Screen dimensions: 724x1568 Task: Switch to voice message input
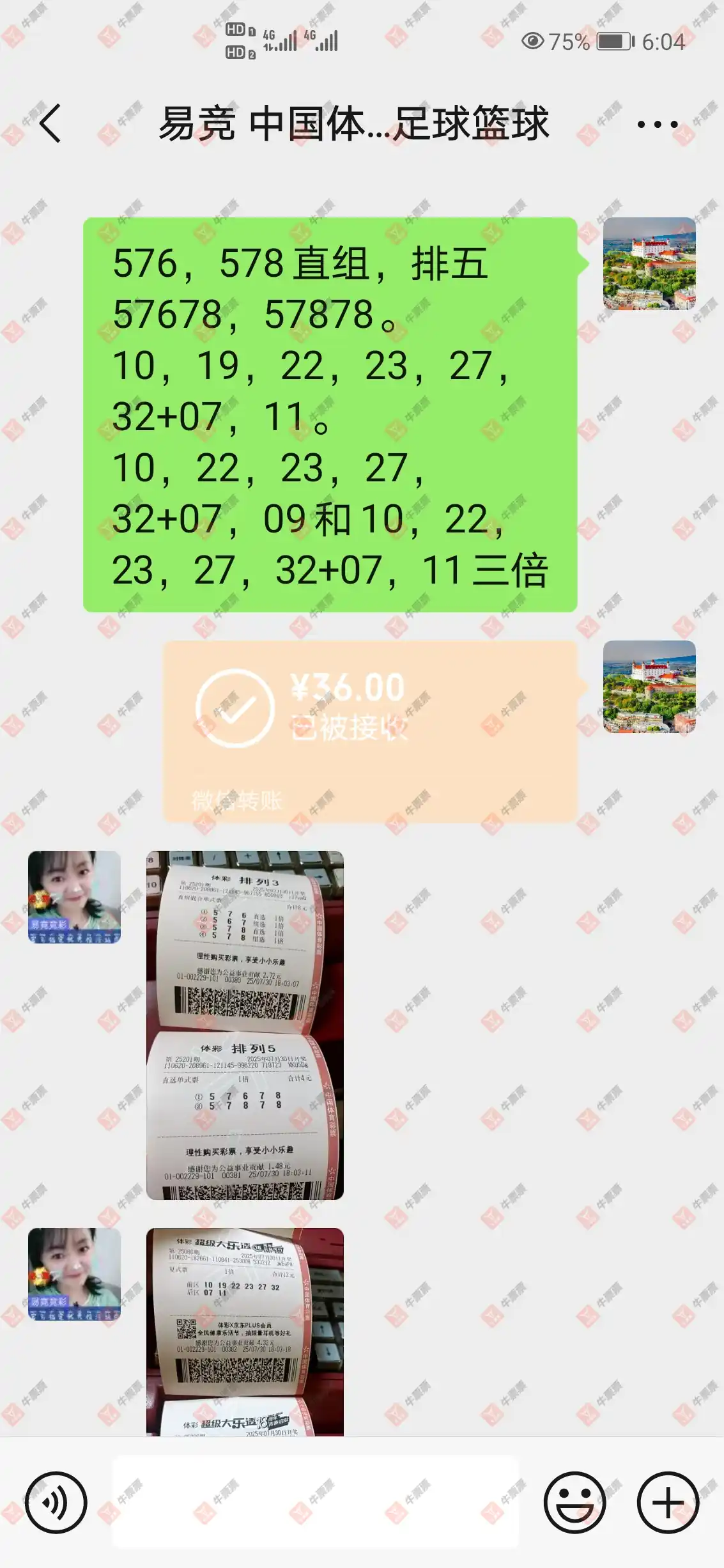pos(56,1502)
